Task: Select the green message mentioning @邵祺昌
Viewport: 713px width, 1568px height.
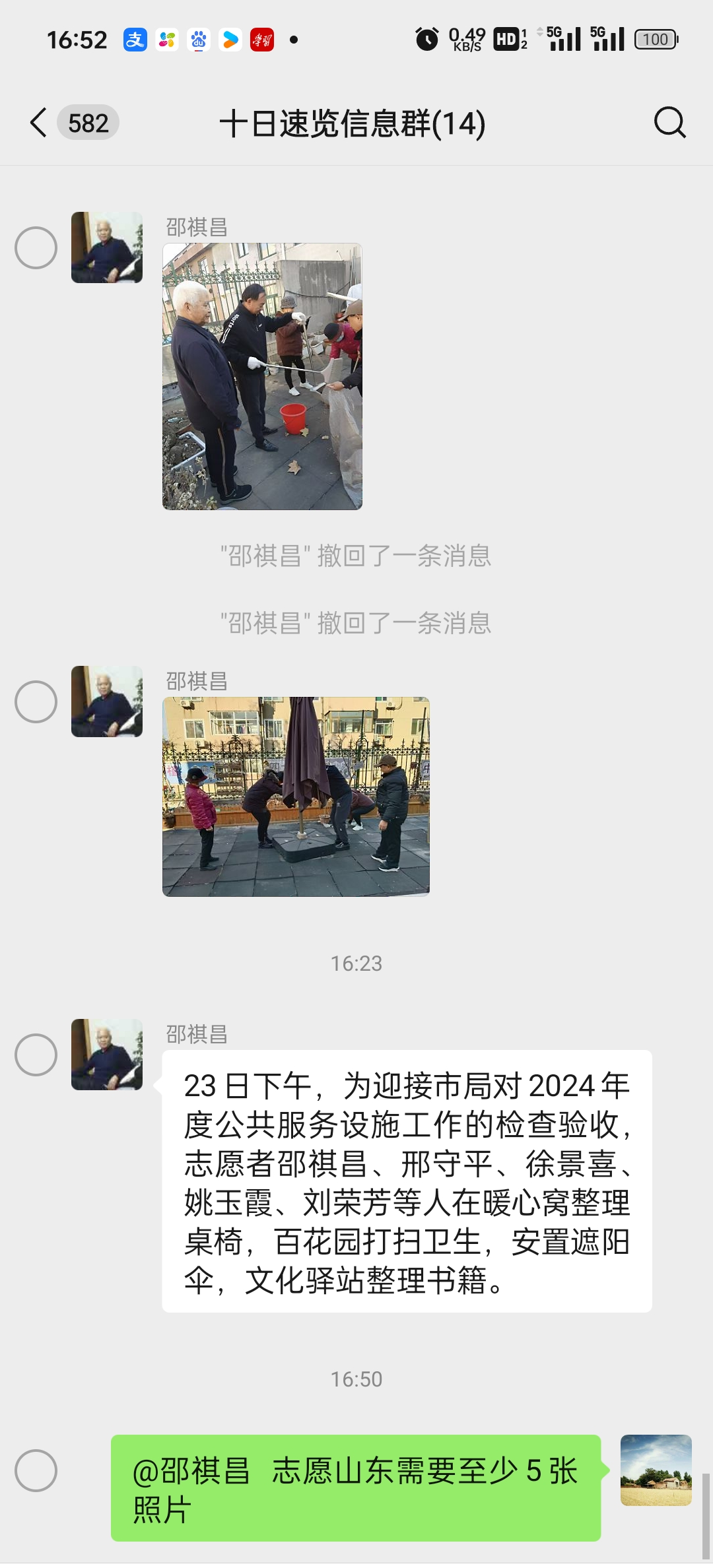Action: click(36, 1470)
